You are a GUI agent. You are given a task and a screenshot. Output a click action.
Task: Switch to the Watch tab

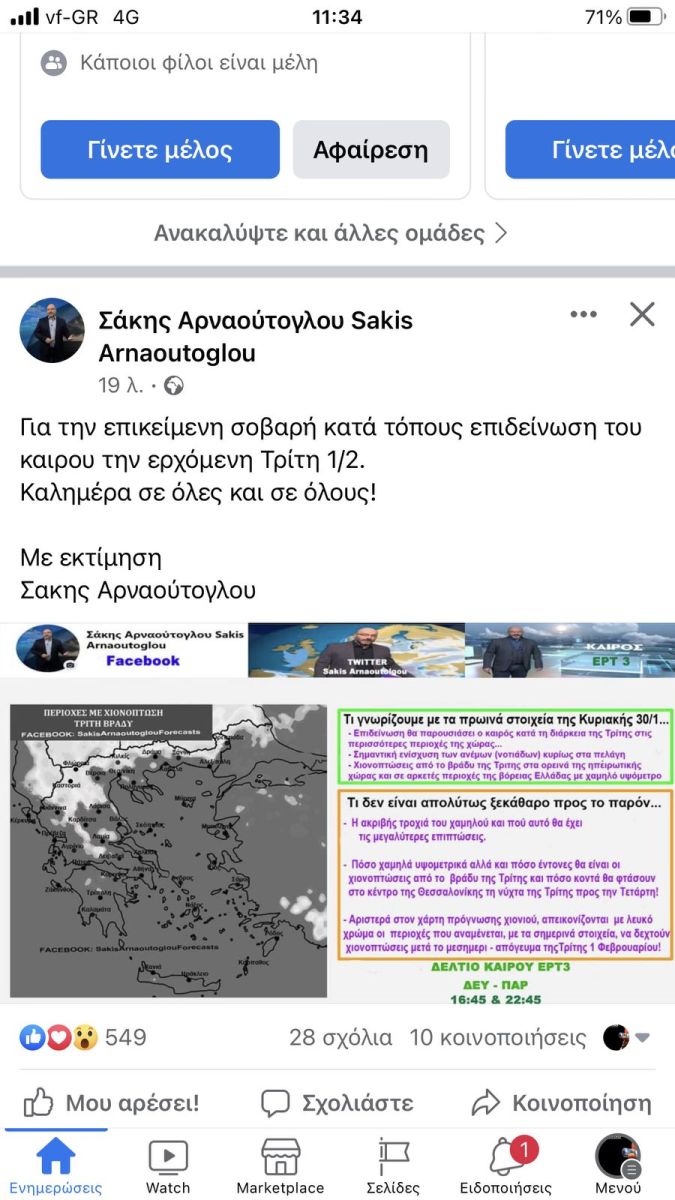click(168, 1166)
